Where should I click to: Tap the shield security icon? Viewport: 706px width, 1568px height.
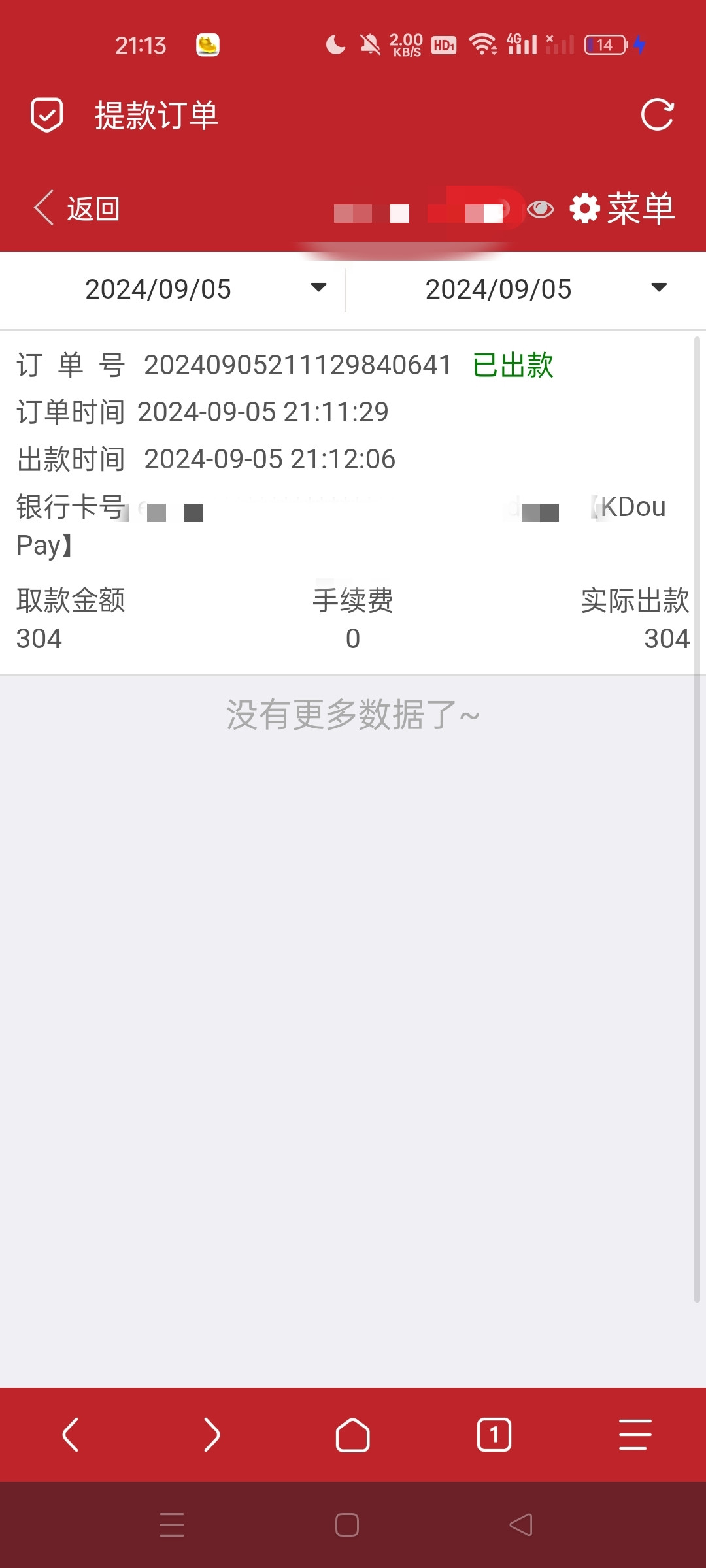[47, 115]
